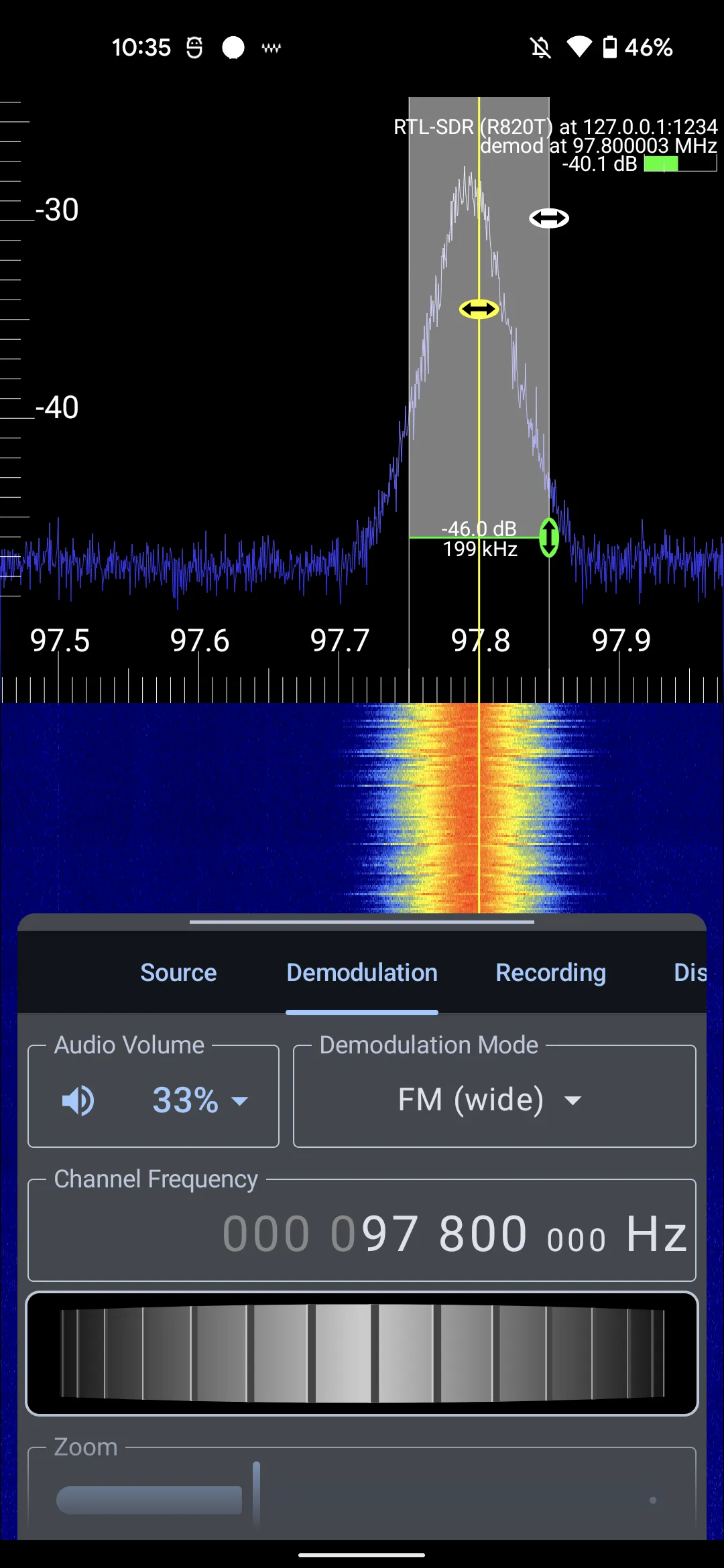Select the Demodulation tab
The image size is (724, 1568).
[361, 972]
